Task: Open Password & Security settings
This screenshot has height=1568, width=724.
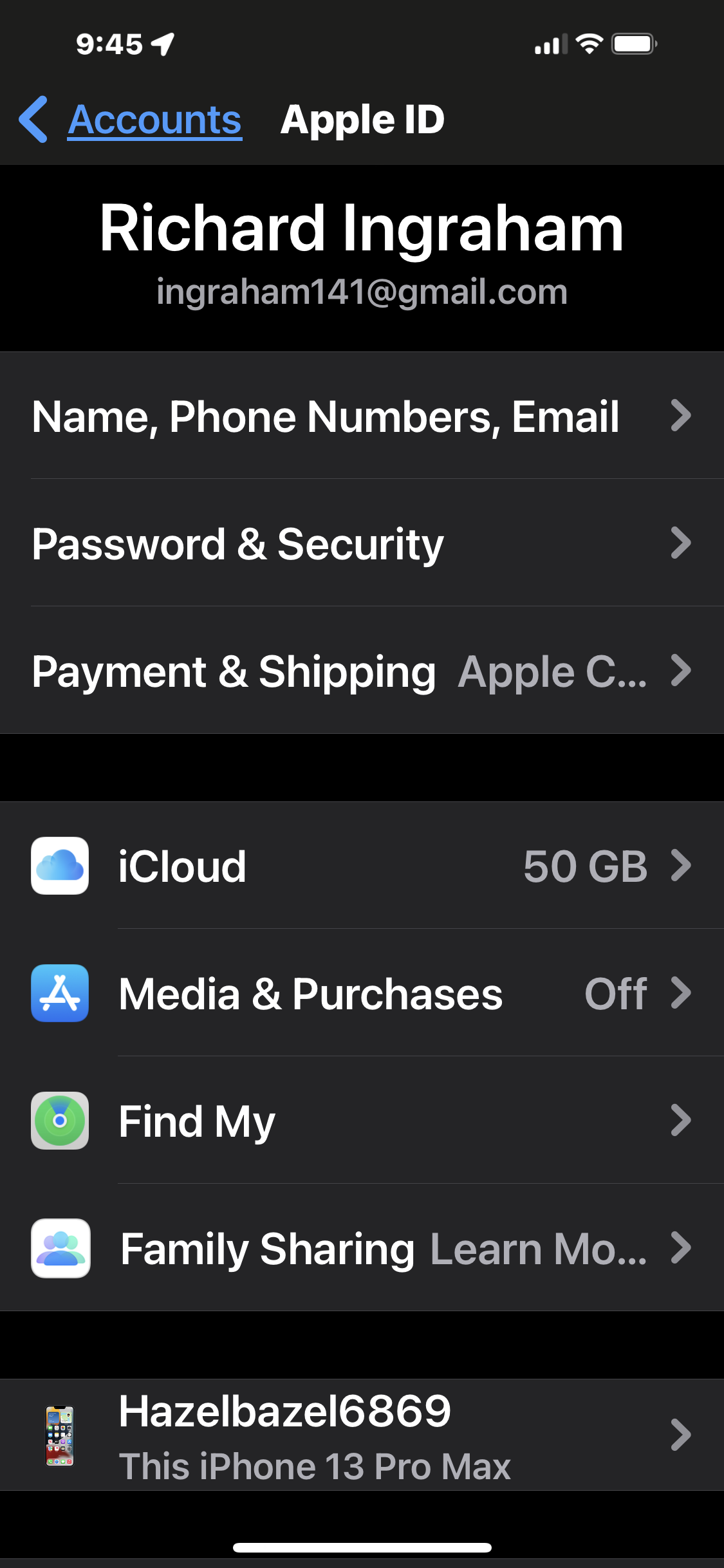Action: pyautogui.click(x=360, y=543)
